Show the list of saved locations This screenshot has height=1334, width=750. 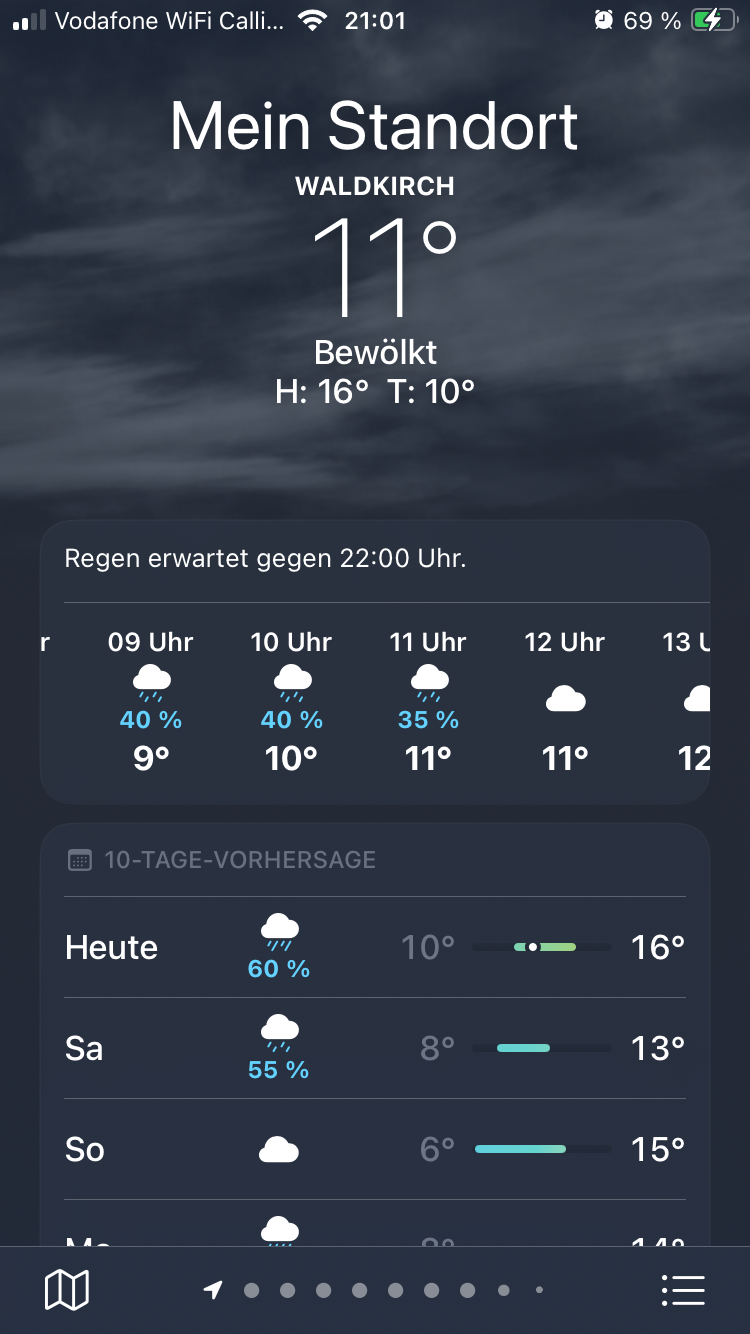click(683, 1290)
